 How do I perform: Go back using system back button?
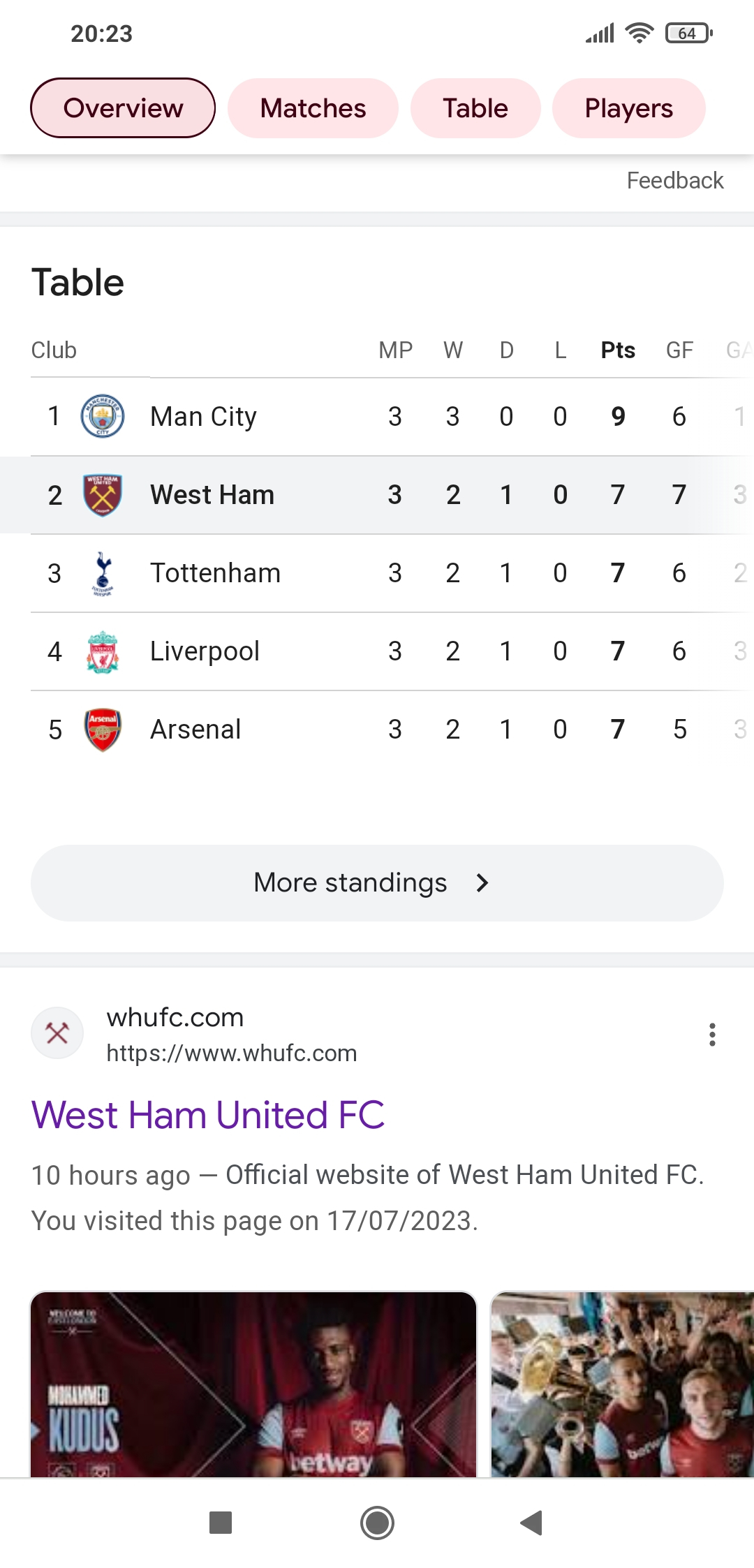pyautogui.click(x=531, y=1523)
